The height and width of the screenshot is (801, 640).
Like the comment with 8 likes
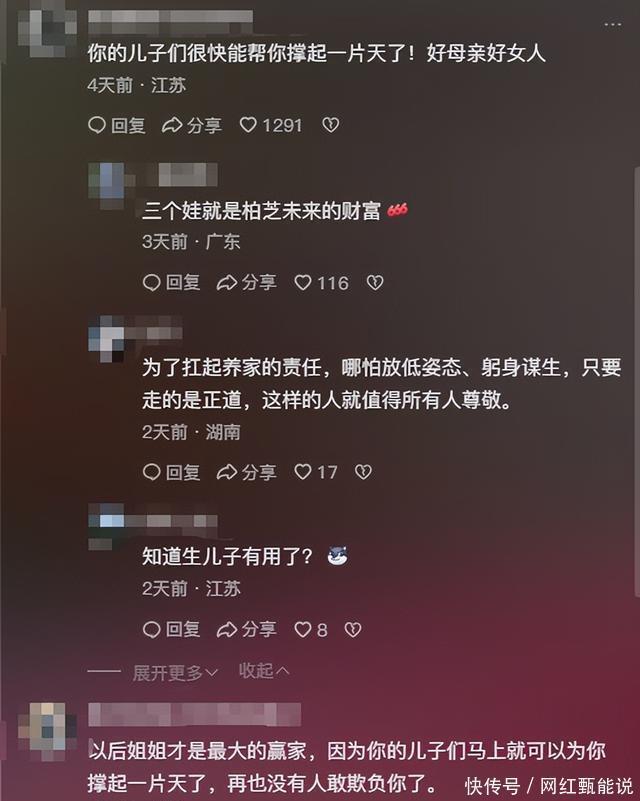(303, 630)
